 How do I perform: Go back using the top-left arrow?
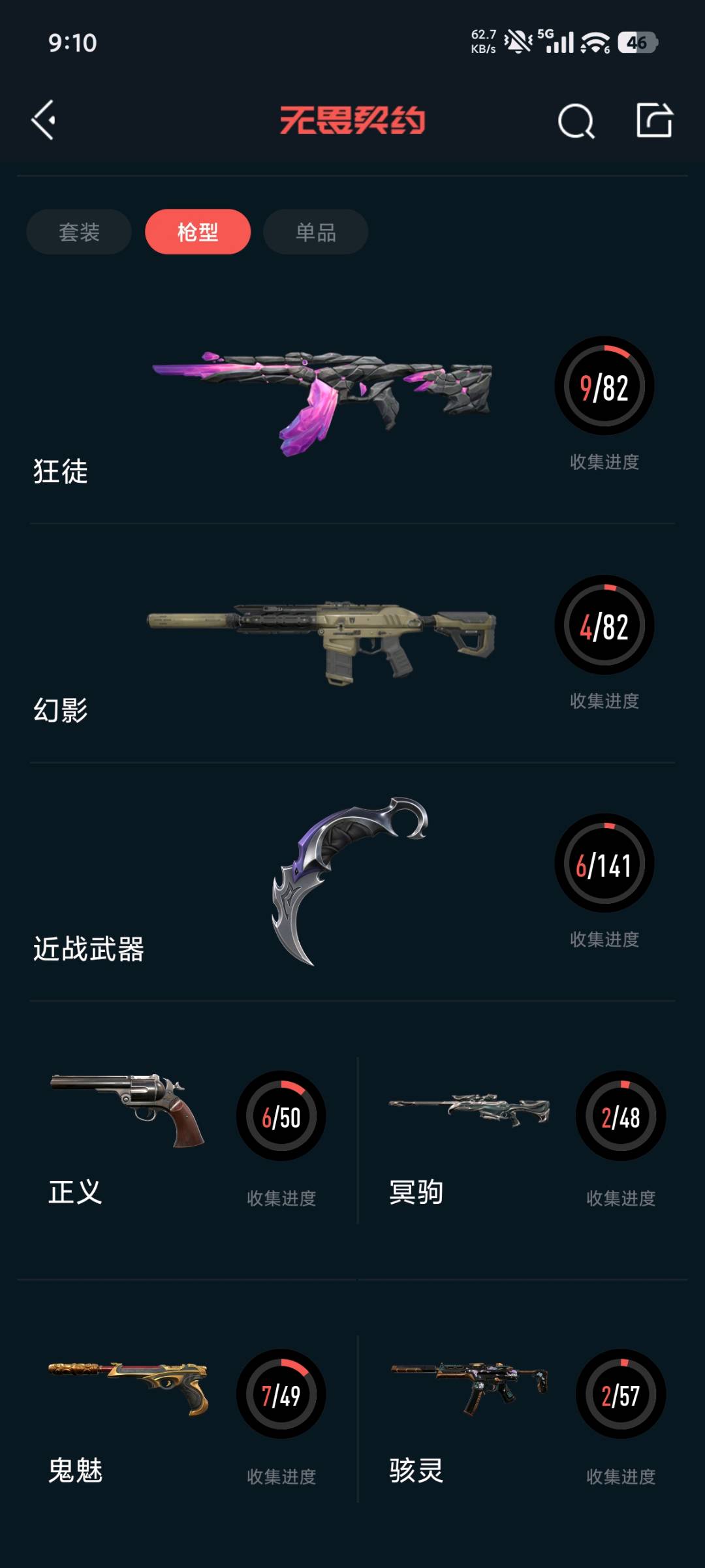point(44,120)
